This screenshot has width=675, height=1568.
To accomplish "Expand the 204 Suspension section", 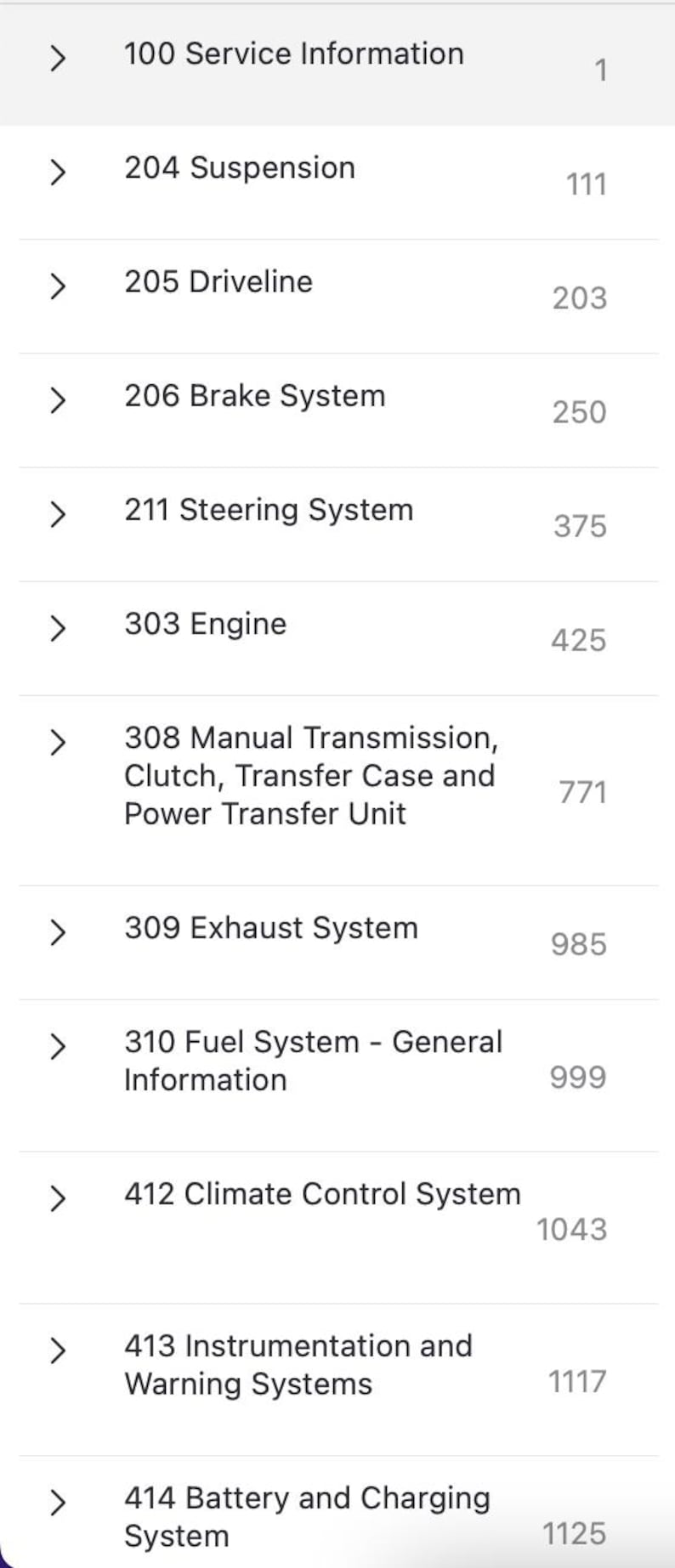I will pos(59,173).
